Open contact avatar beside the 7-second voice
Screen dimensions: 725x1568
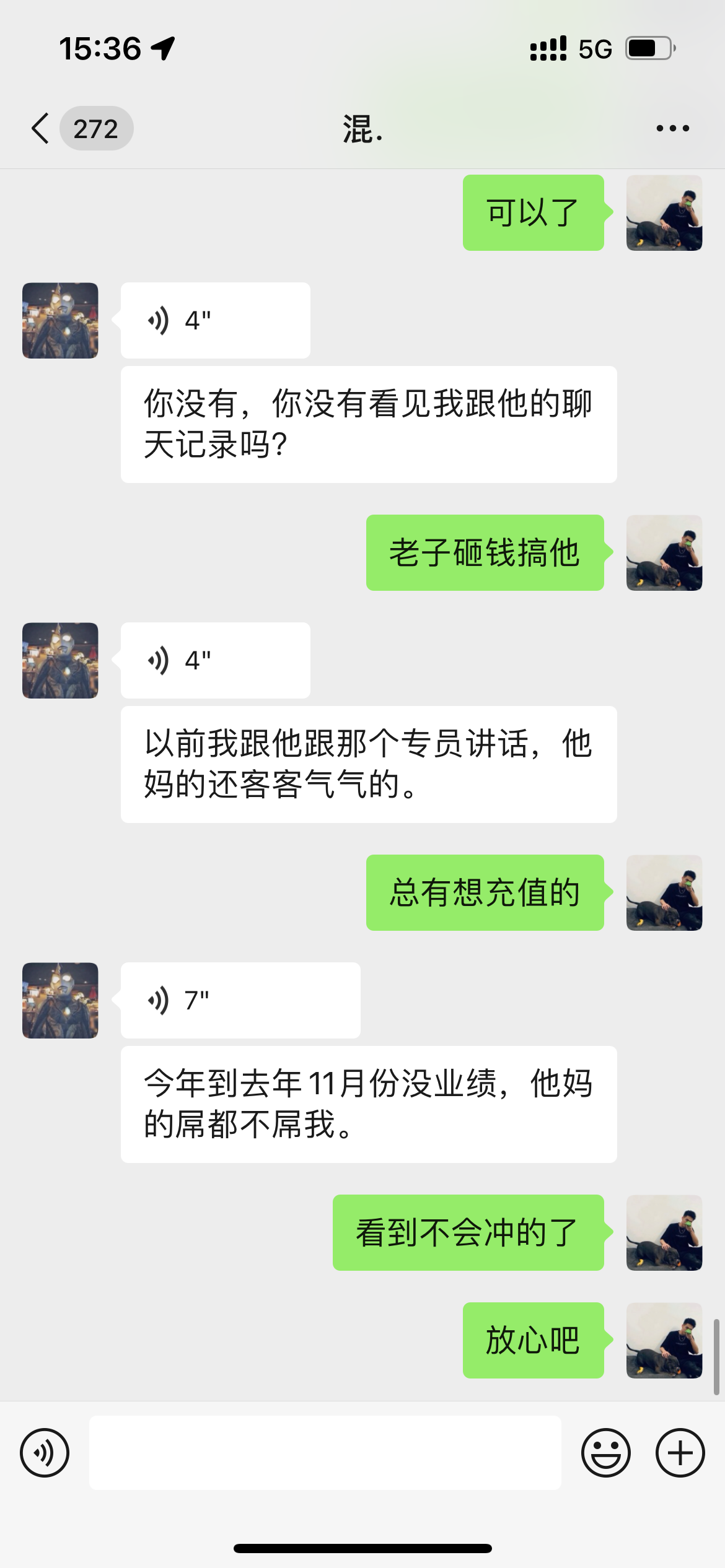pos(60,1000)
